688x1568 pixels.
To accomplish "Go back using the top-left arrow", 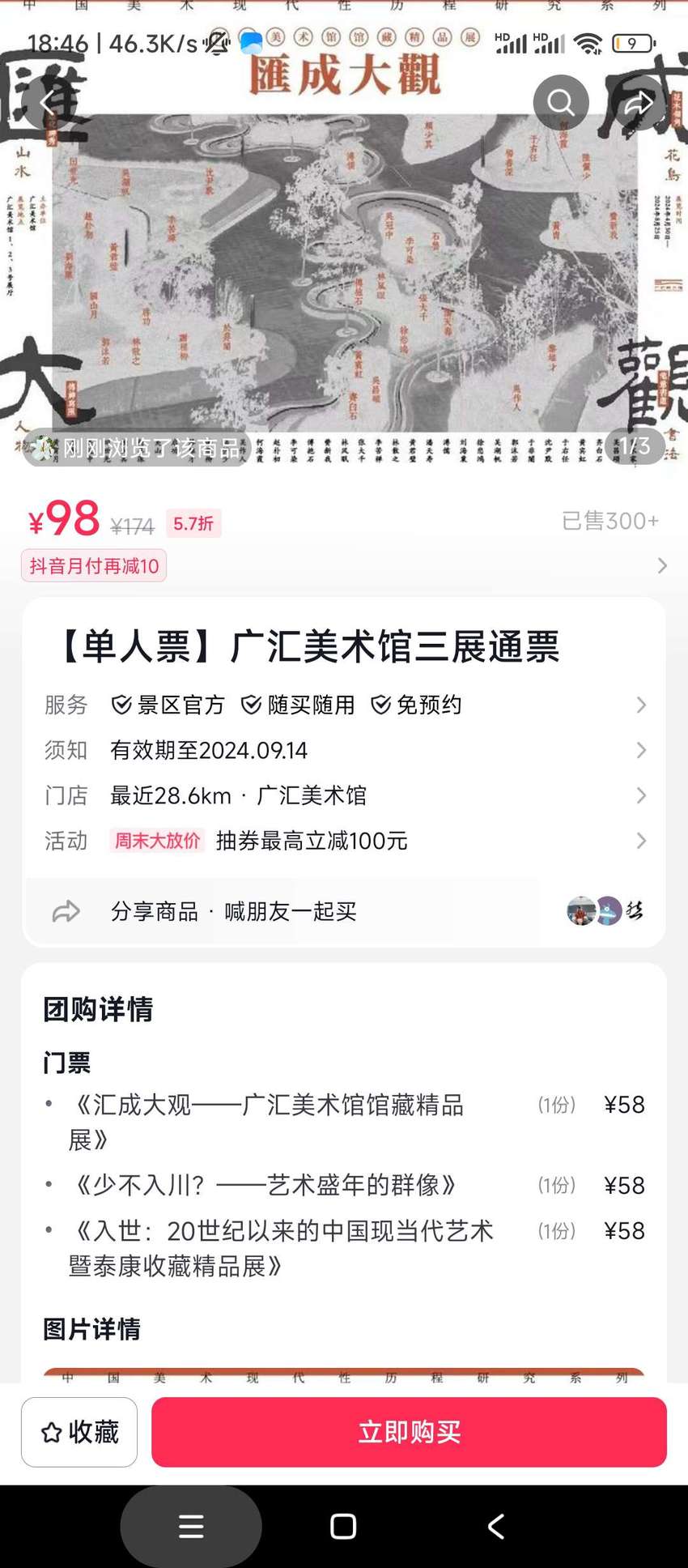I will [46, 103].
